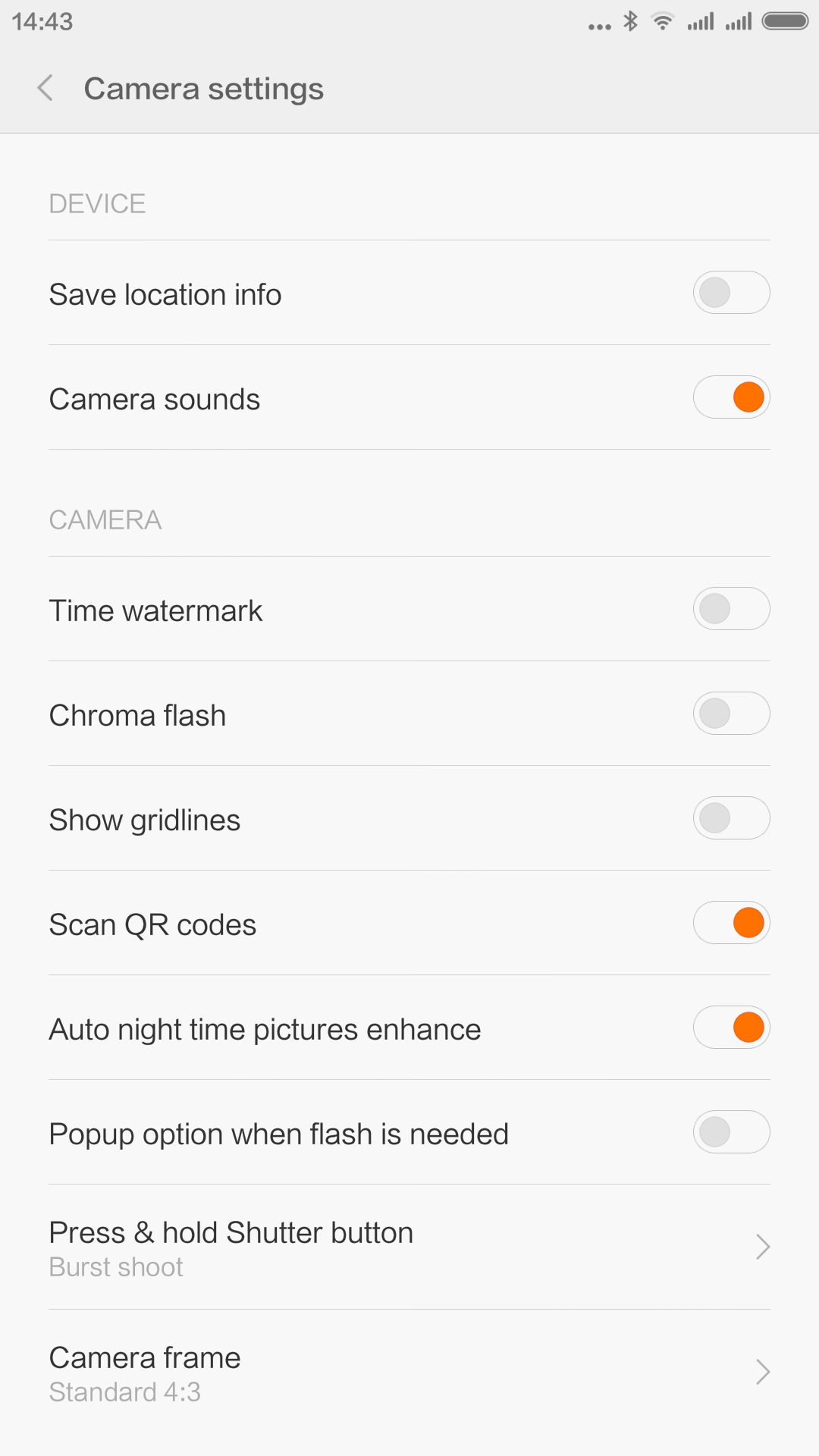Switch on Time watermark
This screenshot has height=1456, width=819.
pyautogui.click(x=731, y=609)
